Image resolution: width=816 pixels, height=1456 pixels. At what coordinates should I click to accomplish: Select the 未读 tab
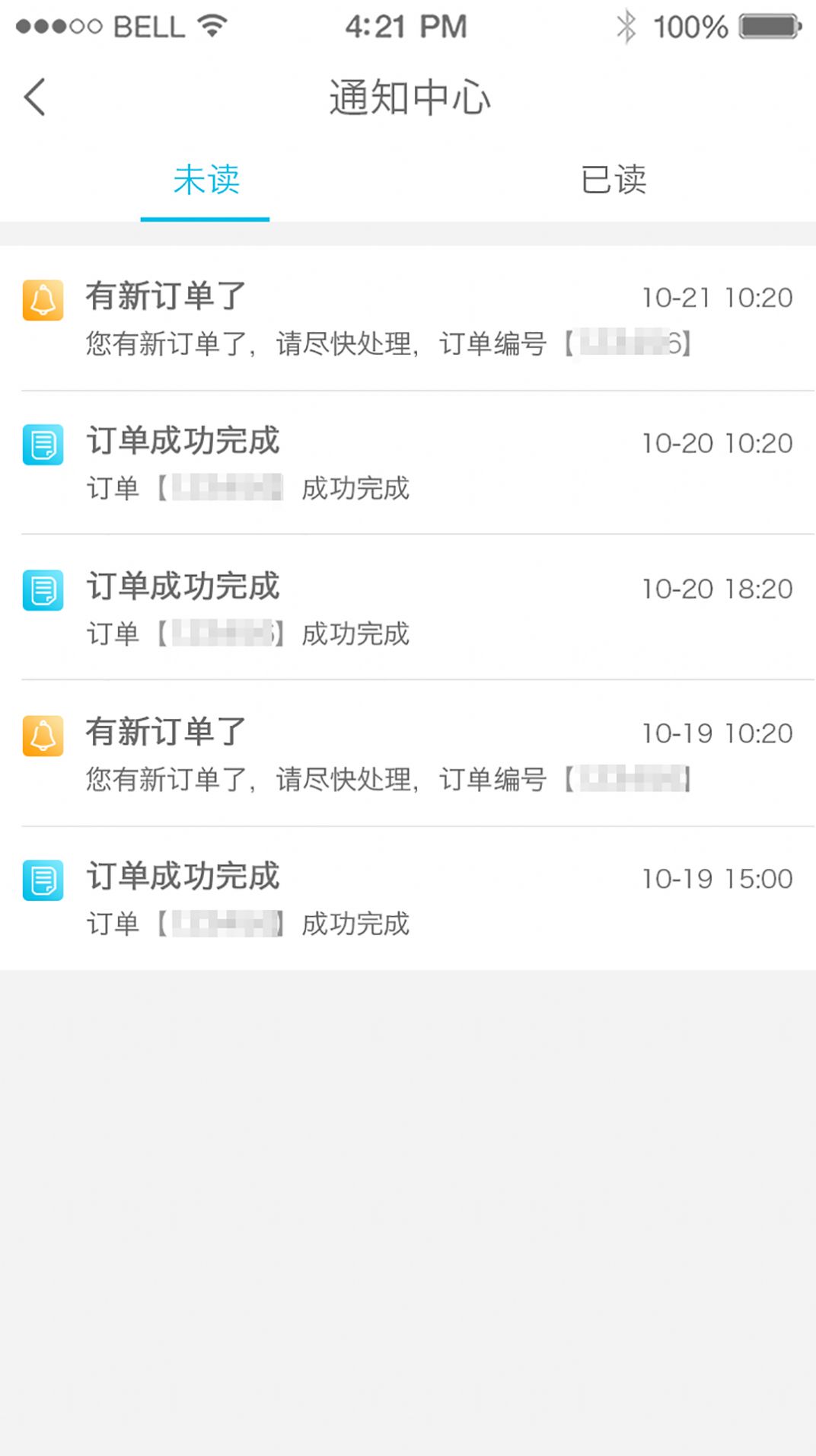pos(204,180)
